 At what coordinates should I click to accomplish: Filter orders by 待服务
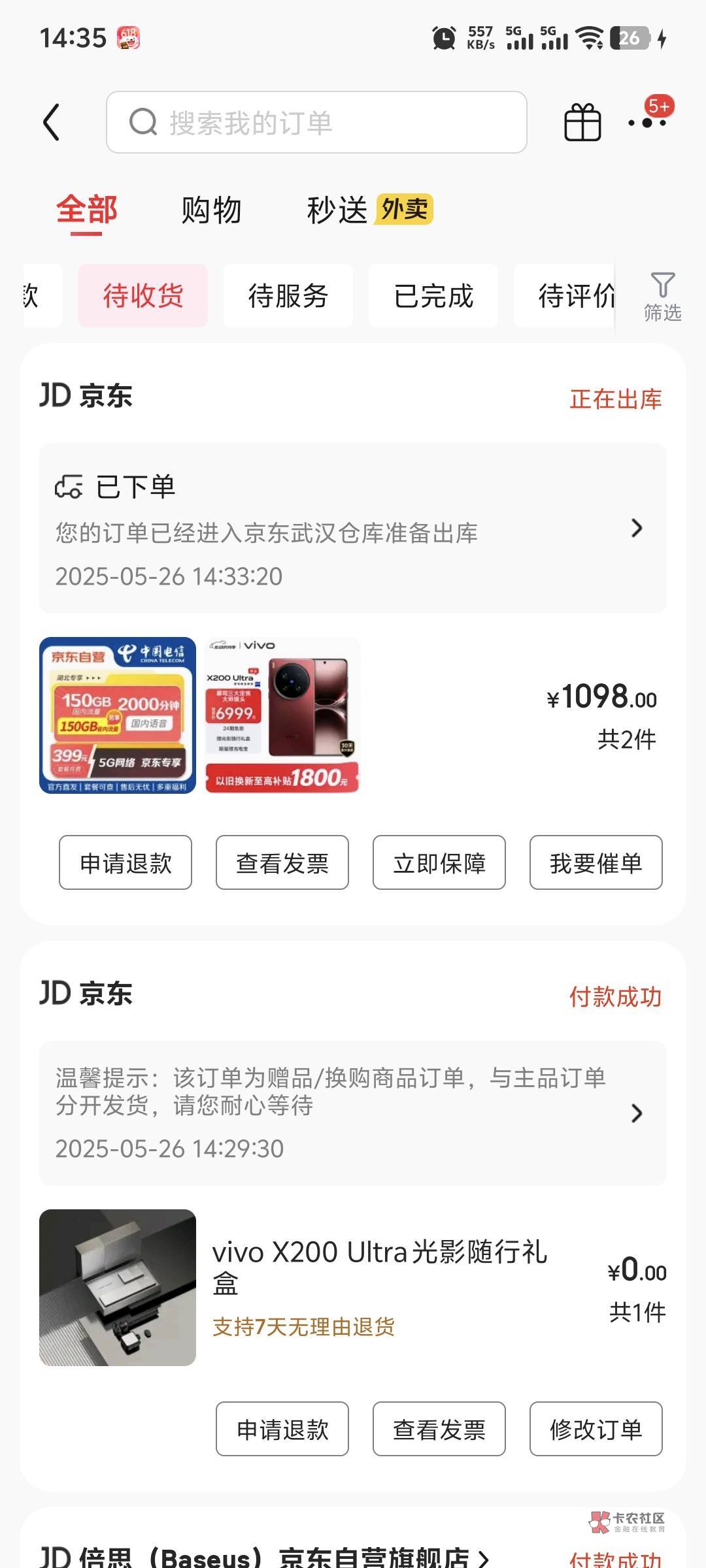click(x=288, y=295)
